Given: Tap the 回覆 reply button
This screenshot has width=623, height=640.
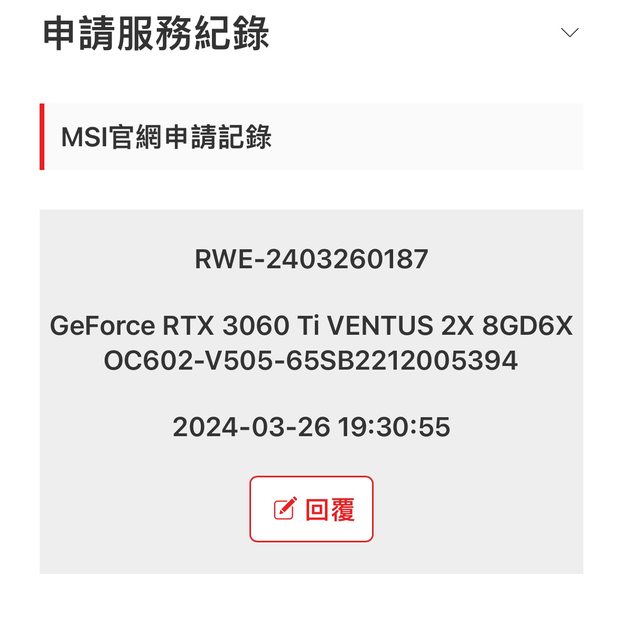Looking at the screenshot, I should coord(311,509).
